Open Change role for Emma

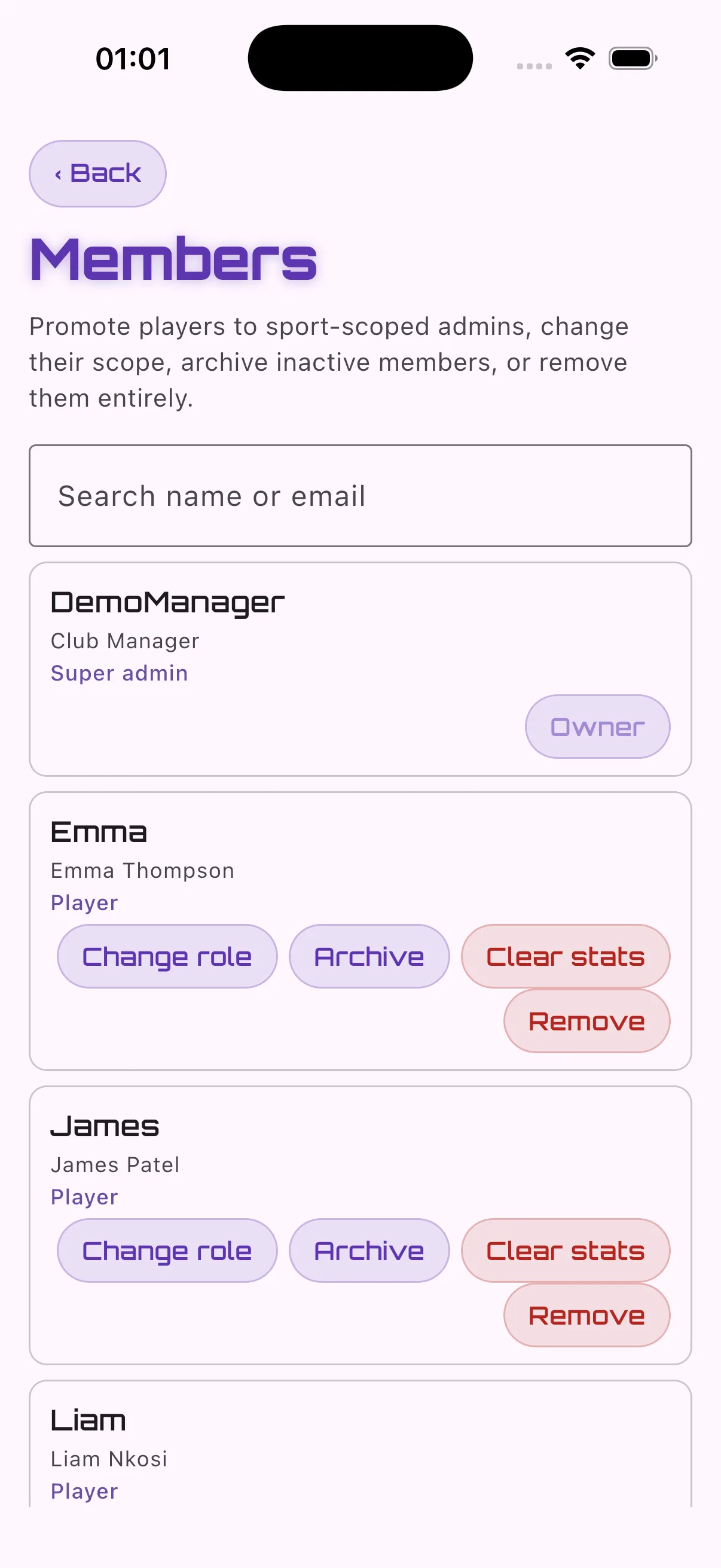(x=166, y=956)
